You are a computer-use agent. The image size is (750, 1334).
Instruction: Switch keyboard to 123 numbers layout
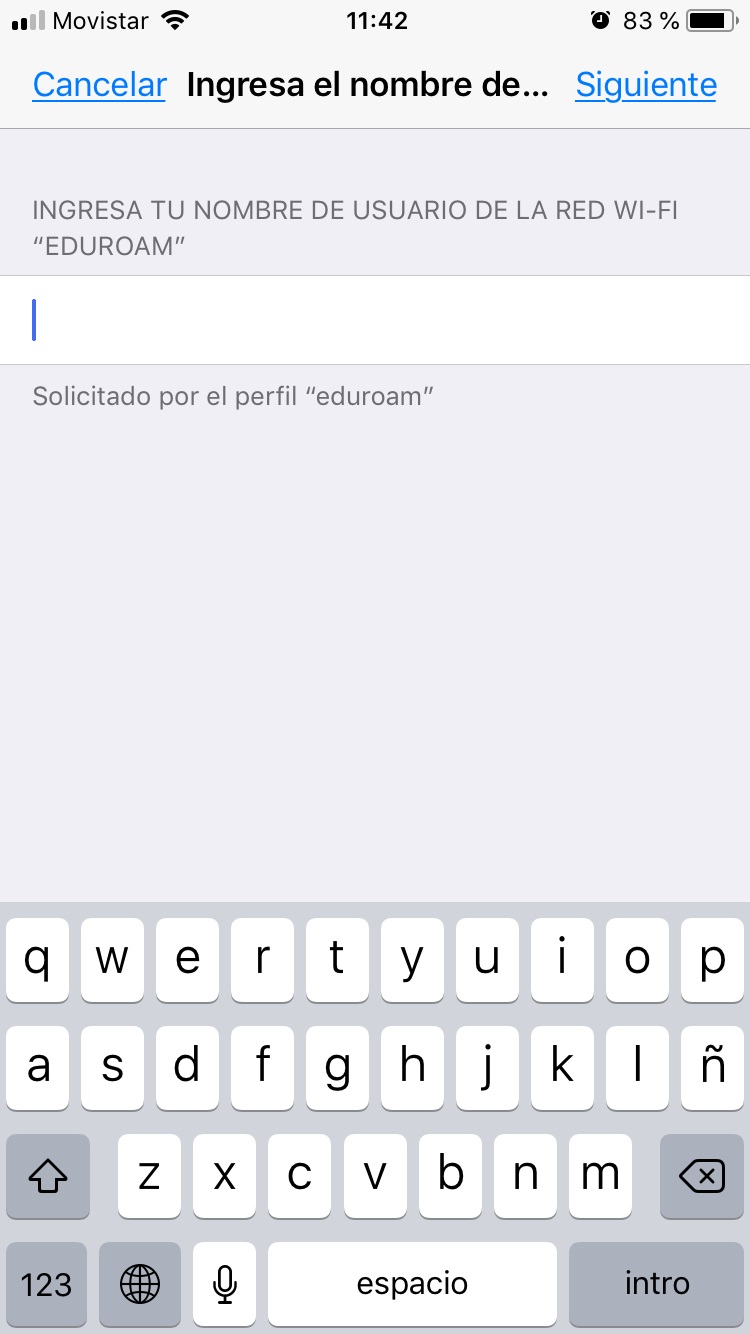[x=47, y=1284]
